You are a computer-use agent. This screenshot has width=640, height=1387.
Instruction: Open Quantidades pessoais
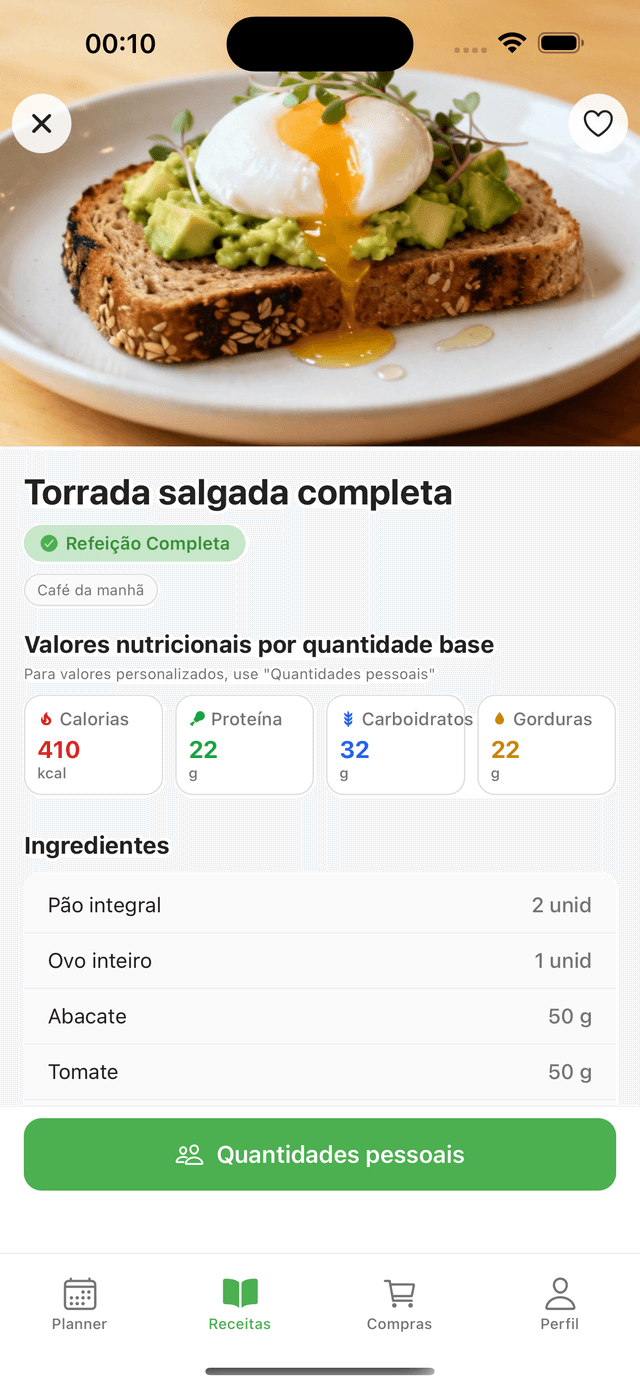coord(320,1154)
